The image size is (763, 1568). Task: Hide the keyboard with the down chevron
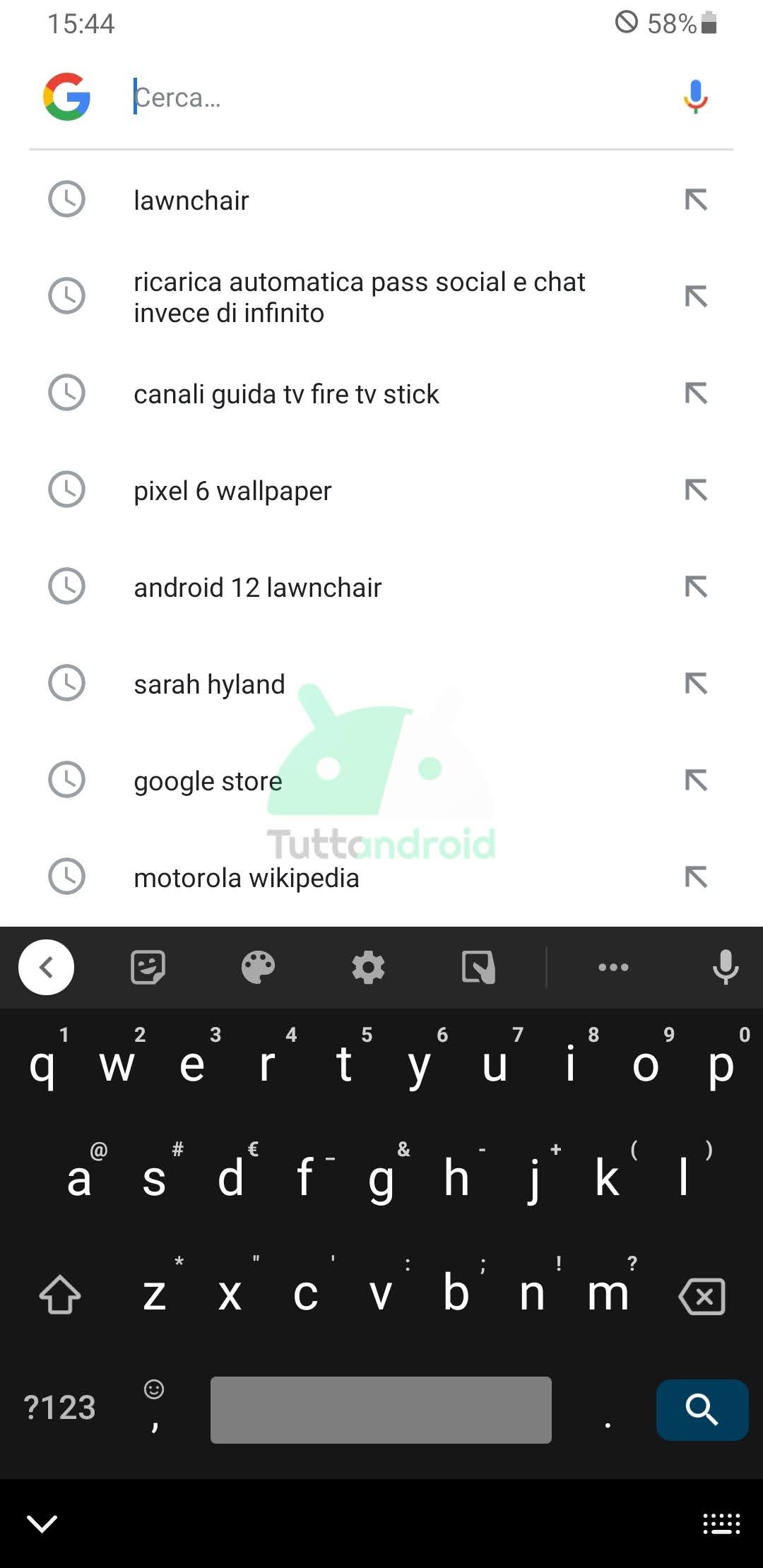point(42,1524)
